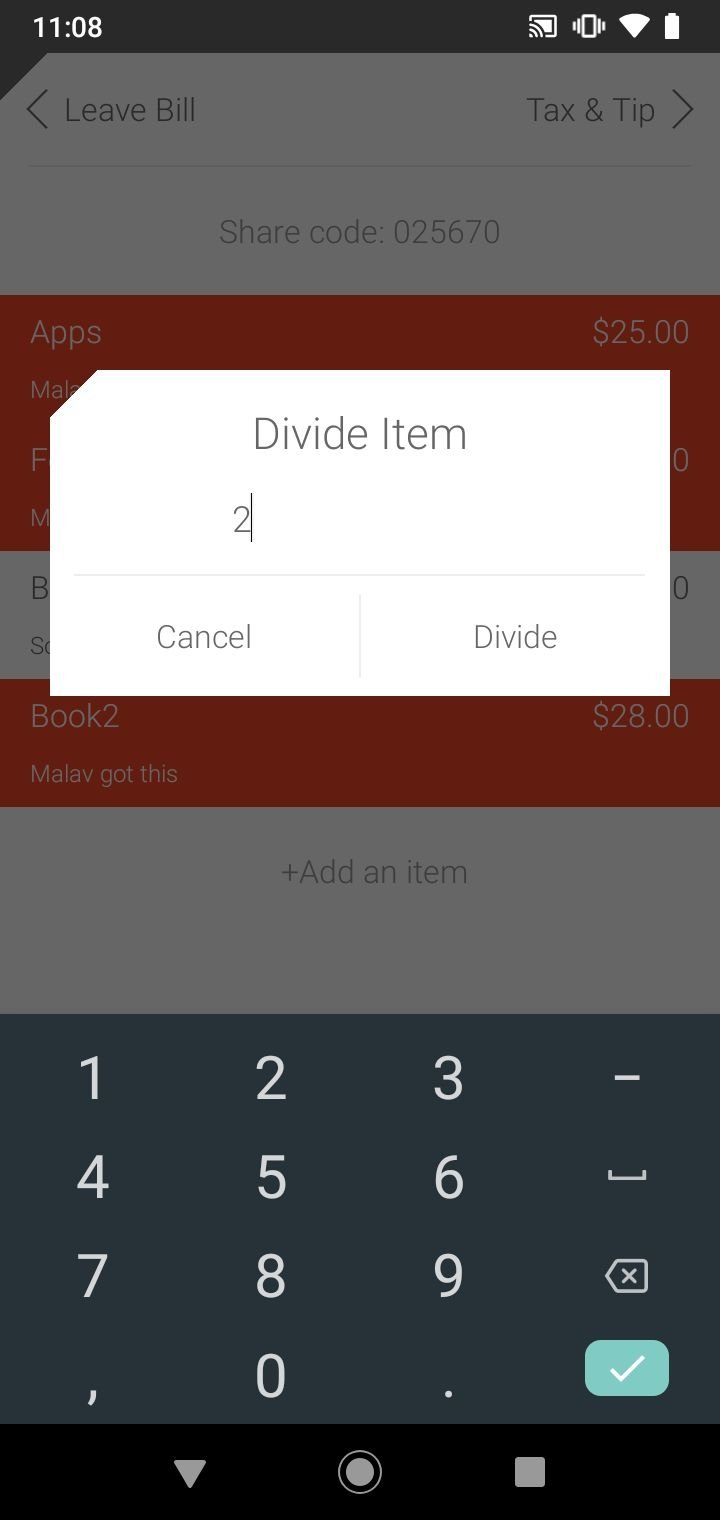The width and height of the screenshot is (720, 1520).
Task: Tap the system back navigation button
Action: tap(190, 1472)
